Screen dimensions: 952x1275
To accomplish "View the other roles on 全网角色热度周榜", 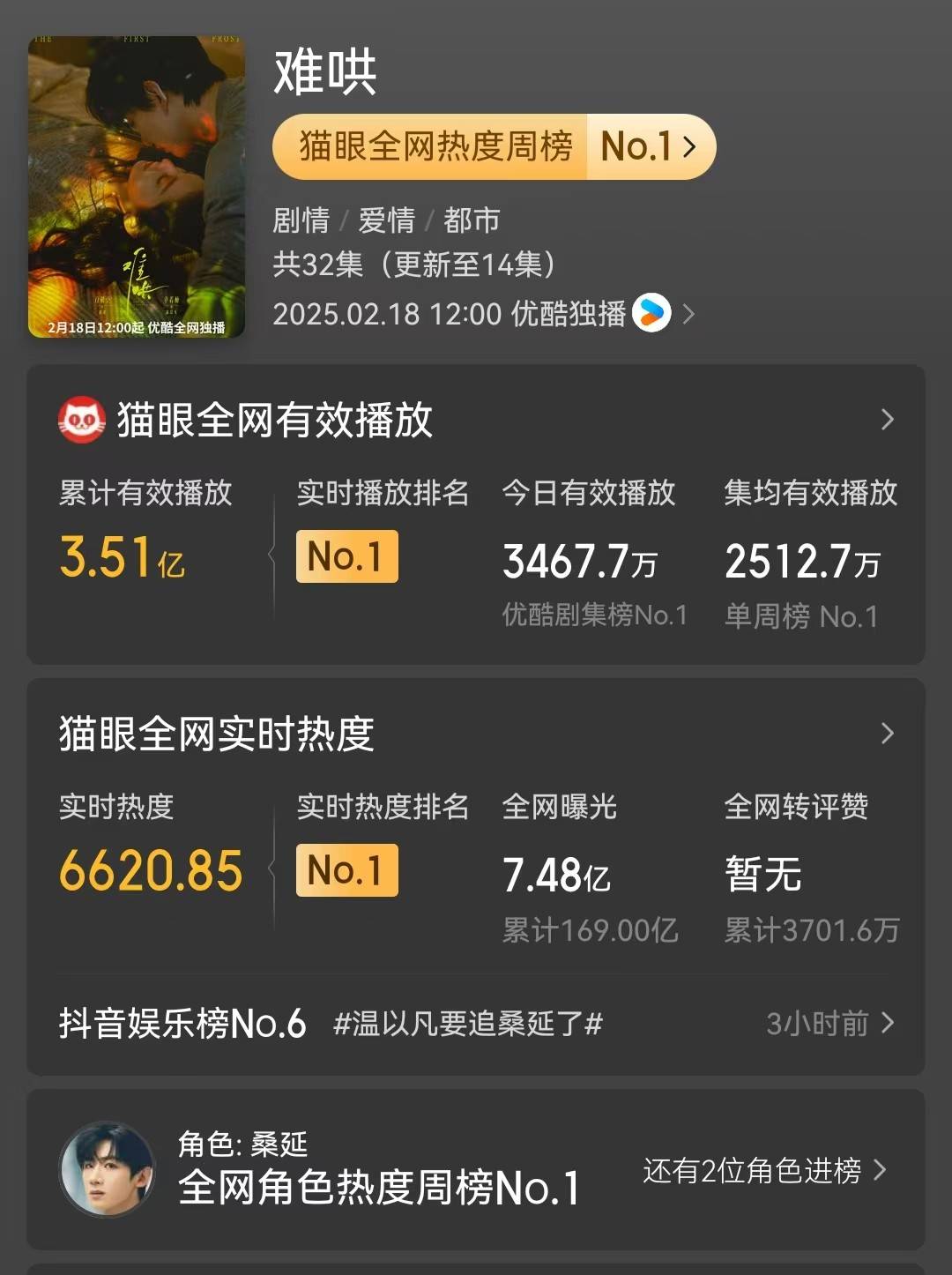I will 763,1171.
